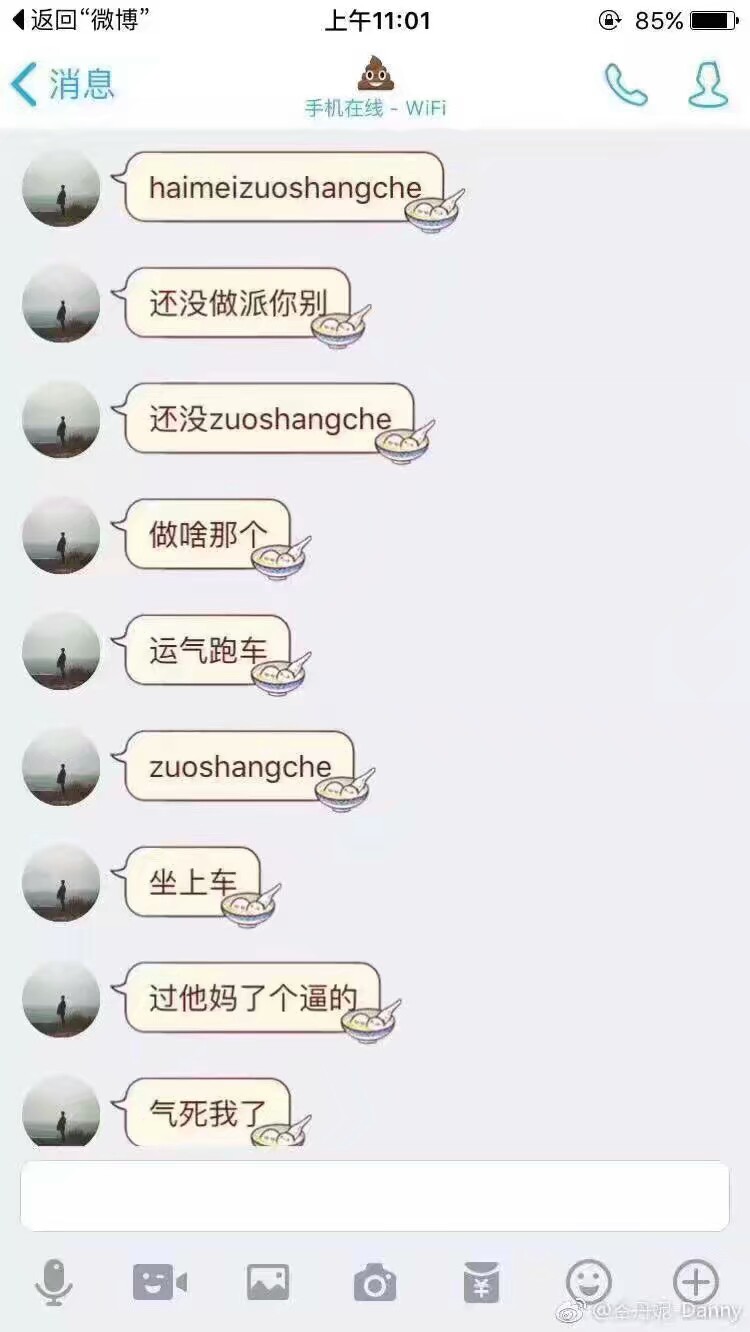The image size is (750, 1332).
Task: Open the photo album icon
Action: tap(267, 1281)
